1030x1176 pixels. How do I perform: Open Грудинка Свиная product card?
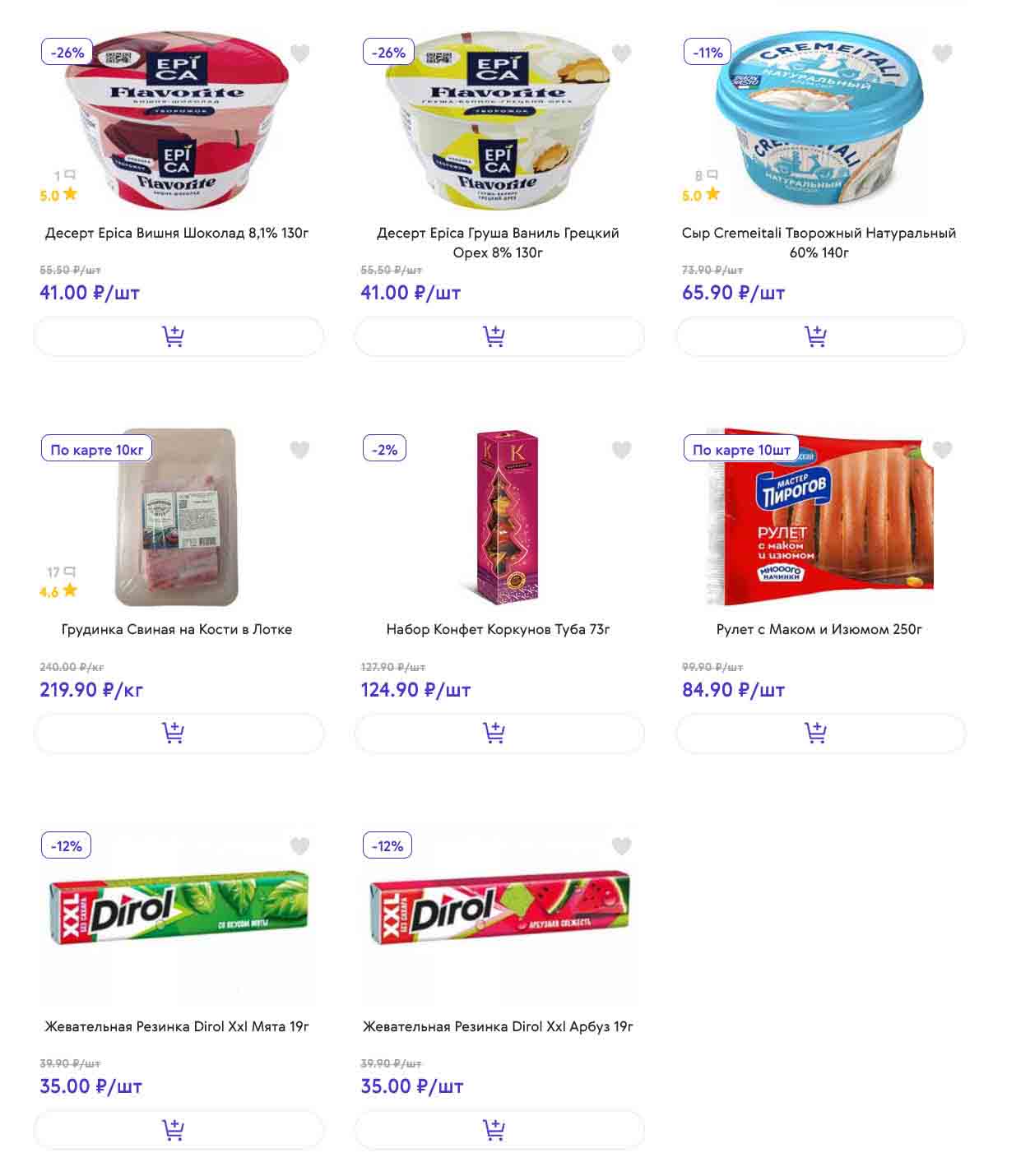click(x=177, y=629)
